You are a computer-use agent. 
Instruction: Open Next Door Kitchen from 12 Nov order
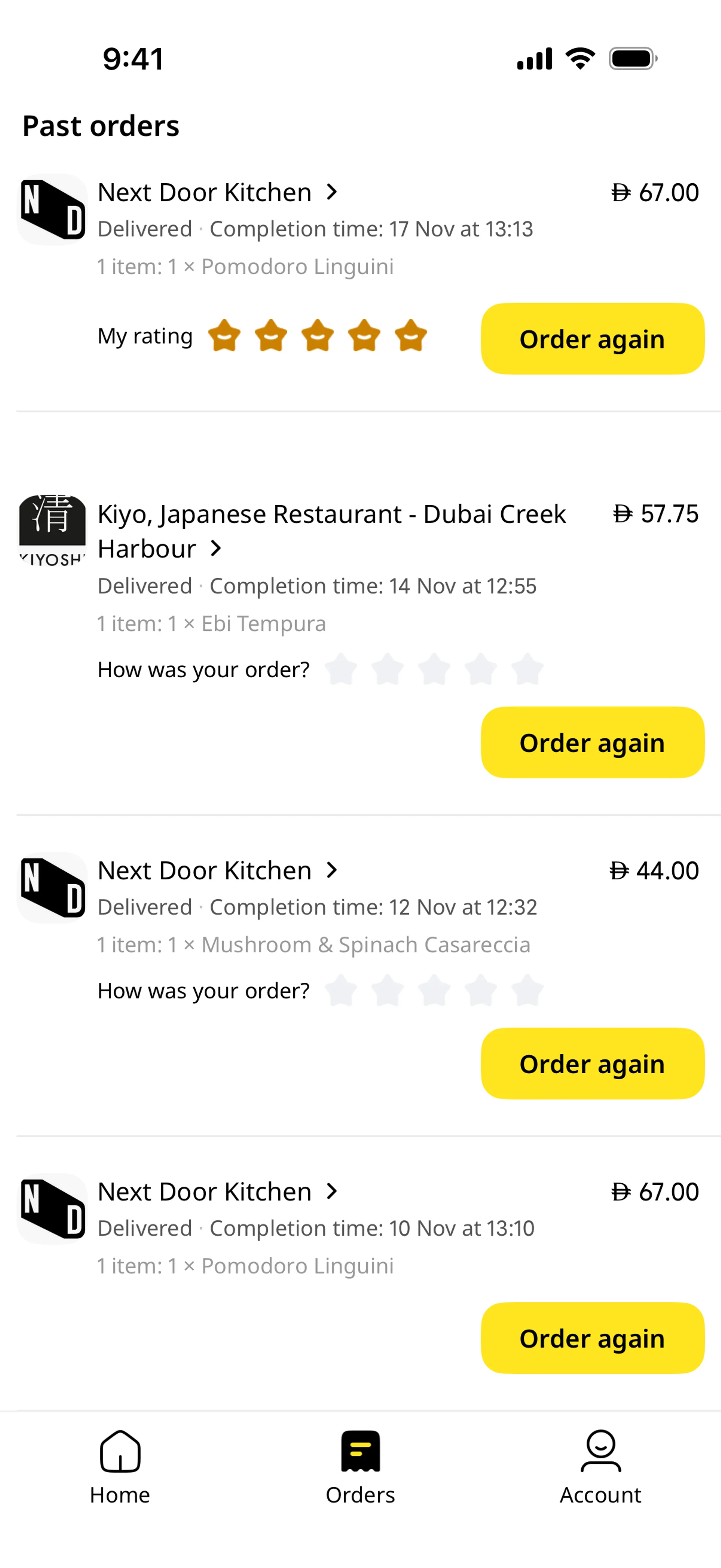[217, 870]
